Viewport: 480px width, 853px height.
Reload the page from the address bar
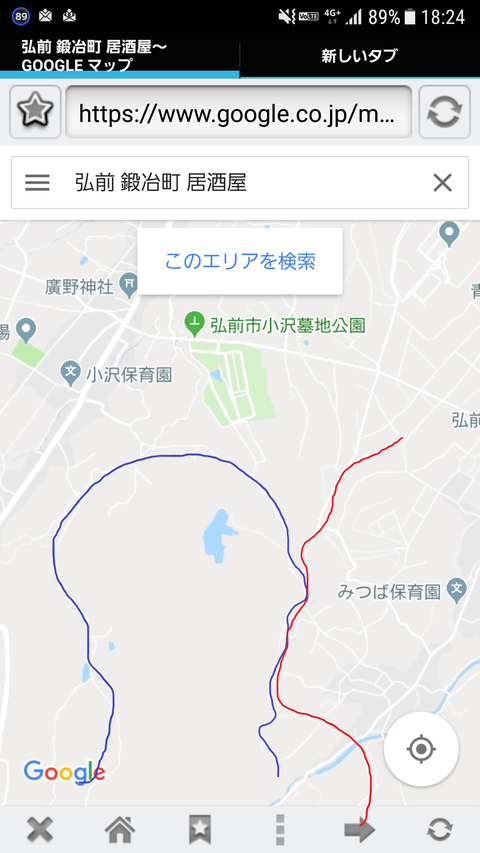click(444, 112)
